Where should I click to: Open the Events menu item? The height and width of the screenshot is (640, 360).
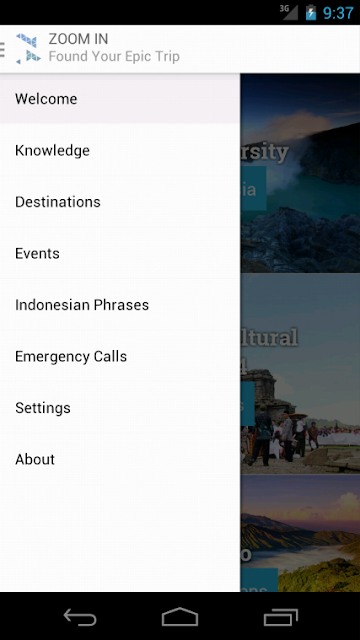[120, 253]
